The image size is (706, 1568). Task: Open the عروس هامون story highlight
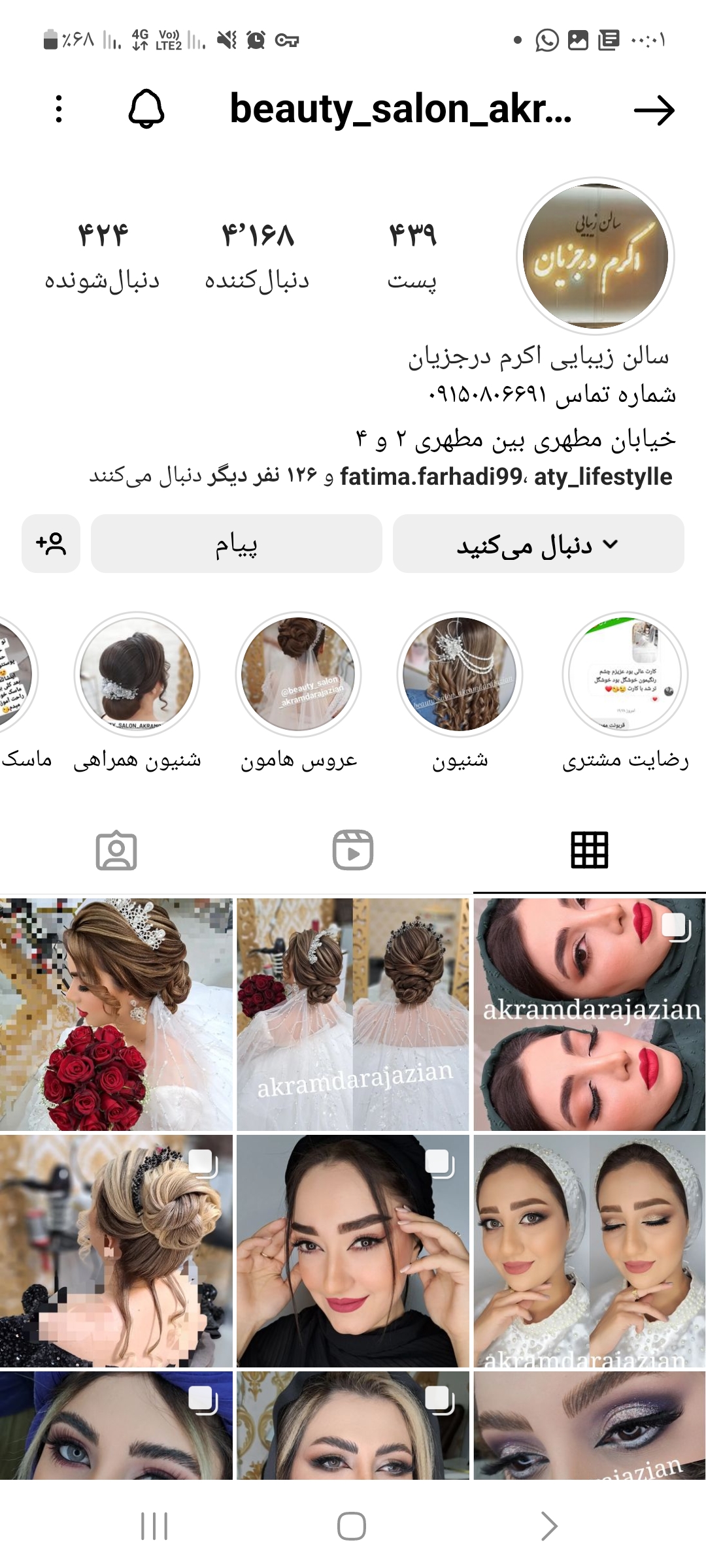[x=298, y=674]
